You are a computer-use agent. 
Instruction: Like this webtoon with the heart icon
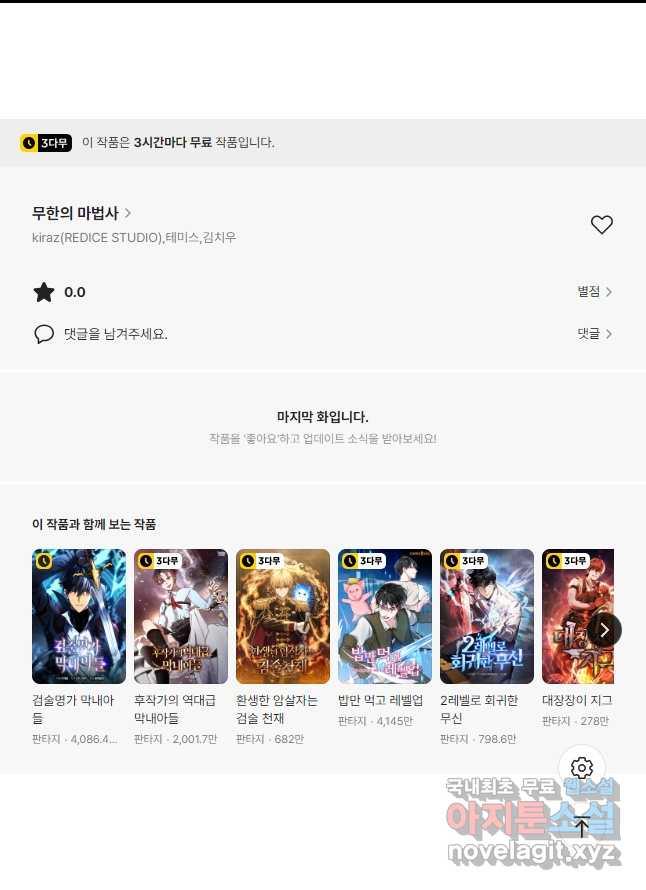tap(601, 225)
